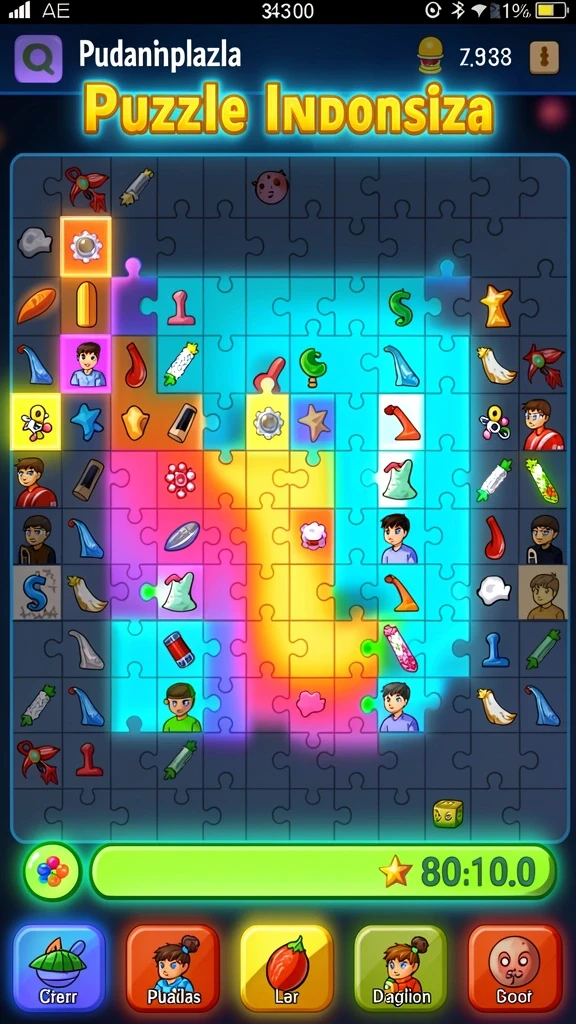Tap the red moon face tile
The height and width of the screenshot is (1024, 576).
pos(270,186)
